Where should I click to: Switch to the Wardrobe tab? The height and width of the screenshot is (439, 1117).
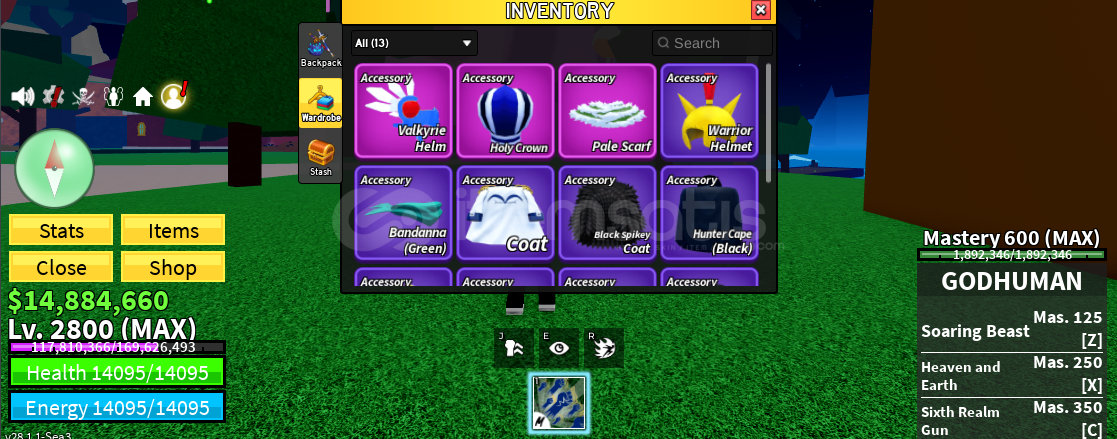pos(321,103)
